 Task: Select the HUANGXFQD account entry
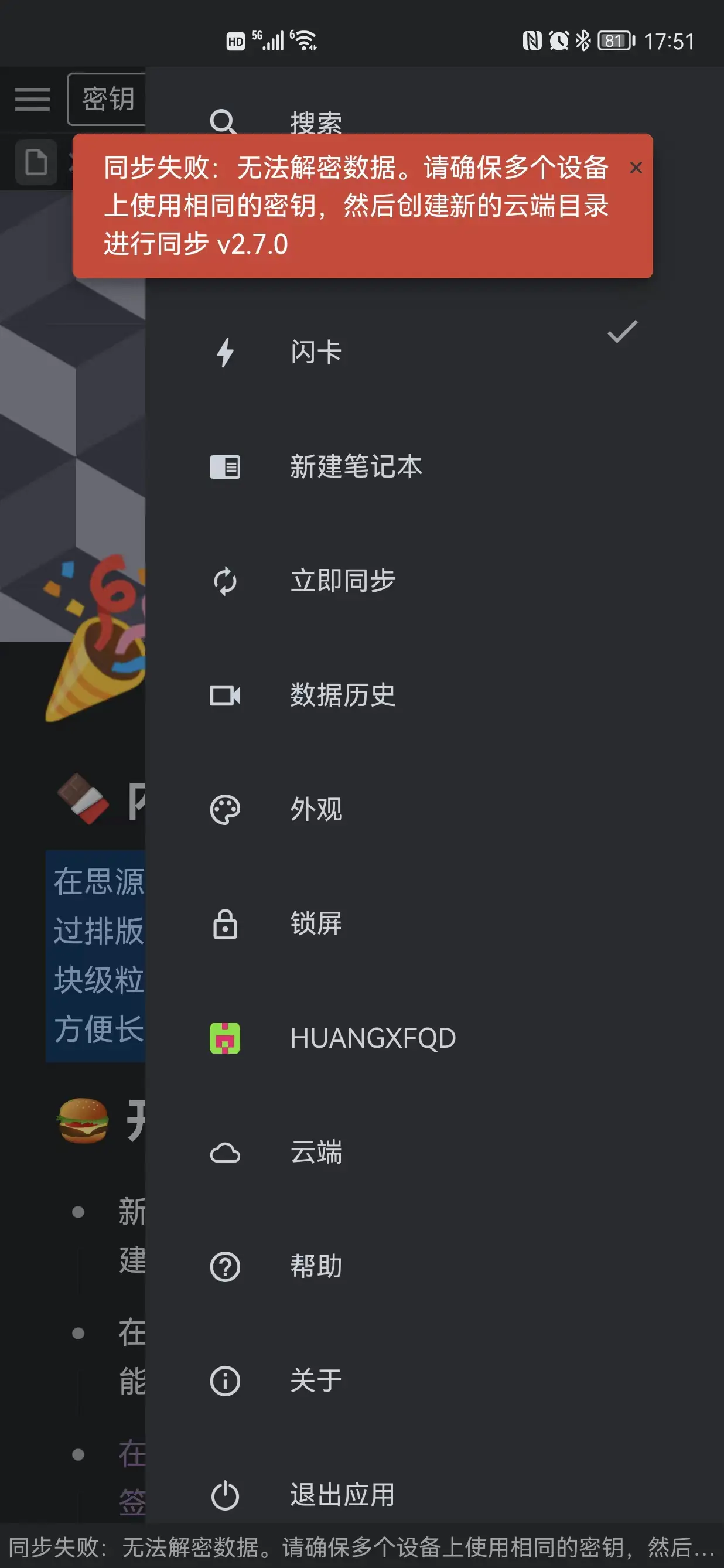[373, 1039]
